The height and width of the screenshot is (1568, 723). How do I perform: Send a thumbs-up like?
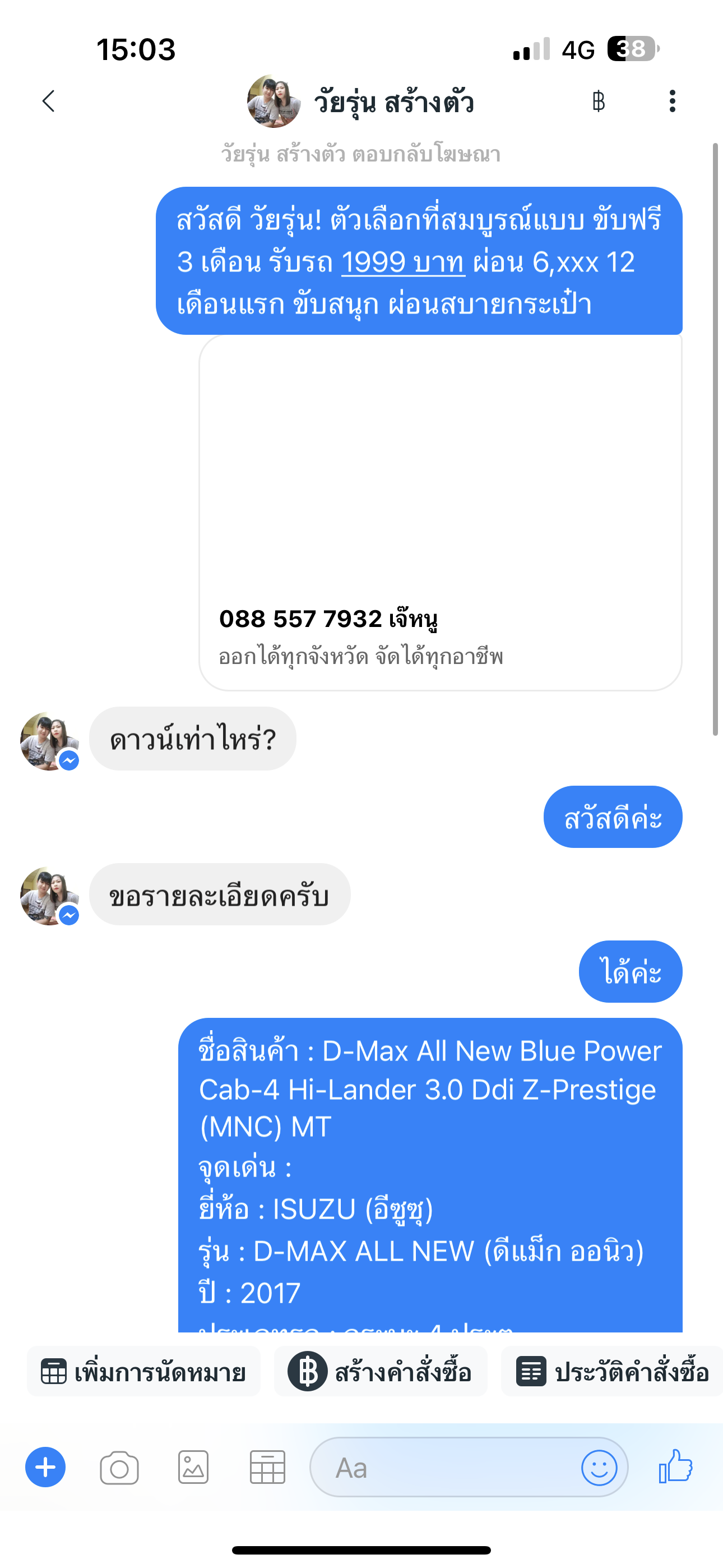(x=675, y=1466)
